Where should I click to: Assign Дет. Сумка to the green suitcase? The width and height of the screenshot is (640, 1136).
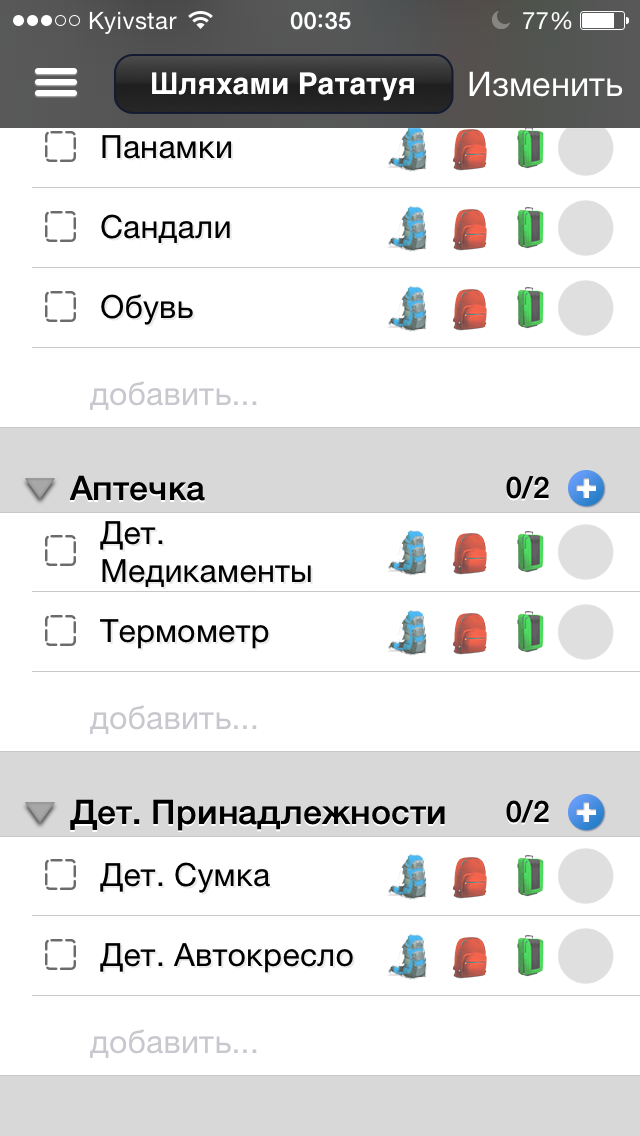(529, 876)
